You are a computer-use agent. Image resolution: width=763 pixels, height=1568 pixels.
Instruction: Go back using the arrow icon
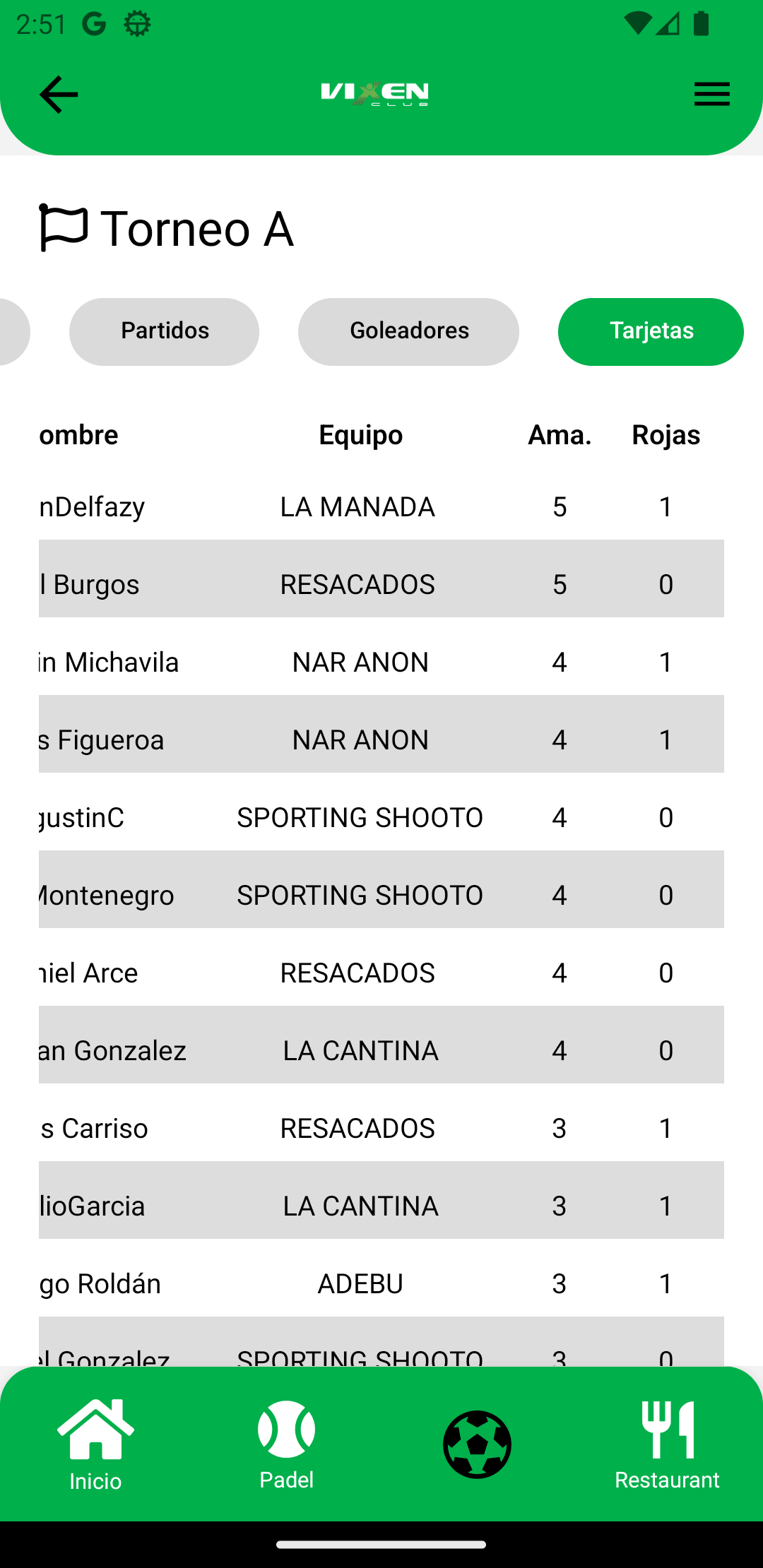click(59, 95)
